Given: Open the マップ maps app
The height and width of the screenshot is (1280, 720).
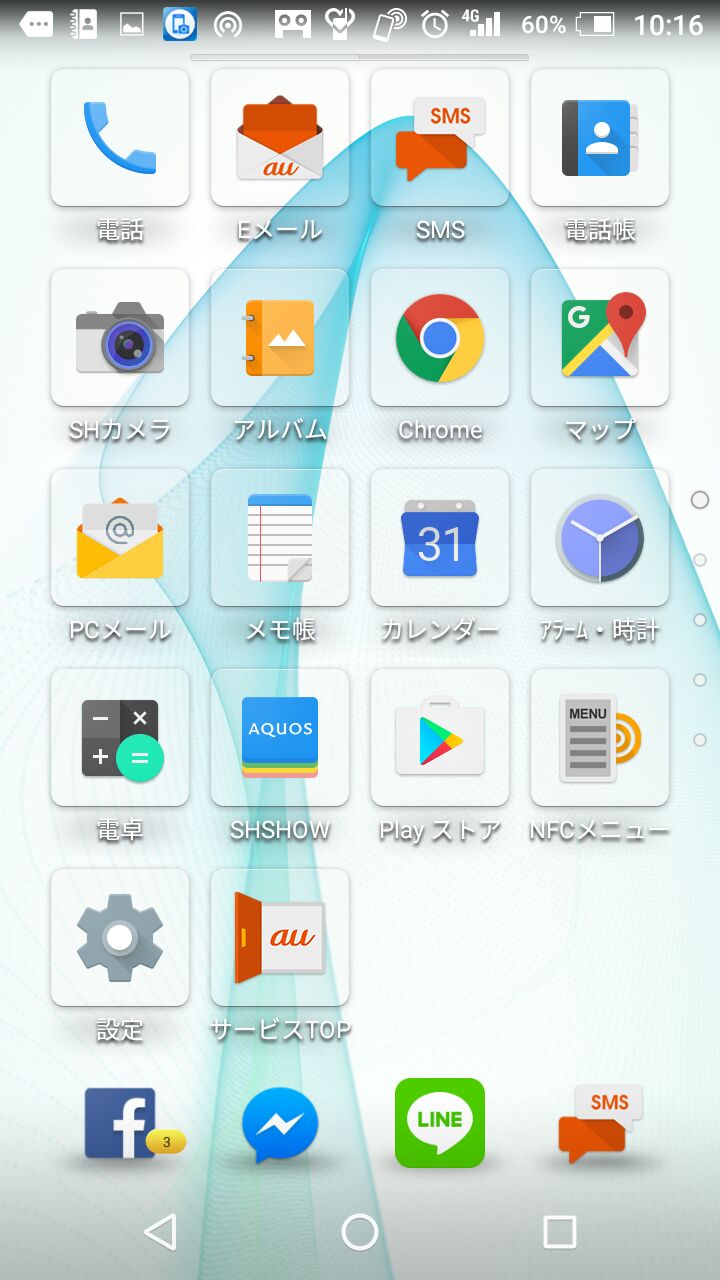Looking at the screenshot, I should point(600,338).
